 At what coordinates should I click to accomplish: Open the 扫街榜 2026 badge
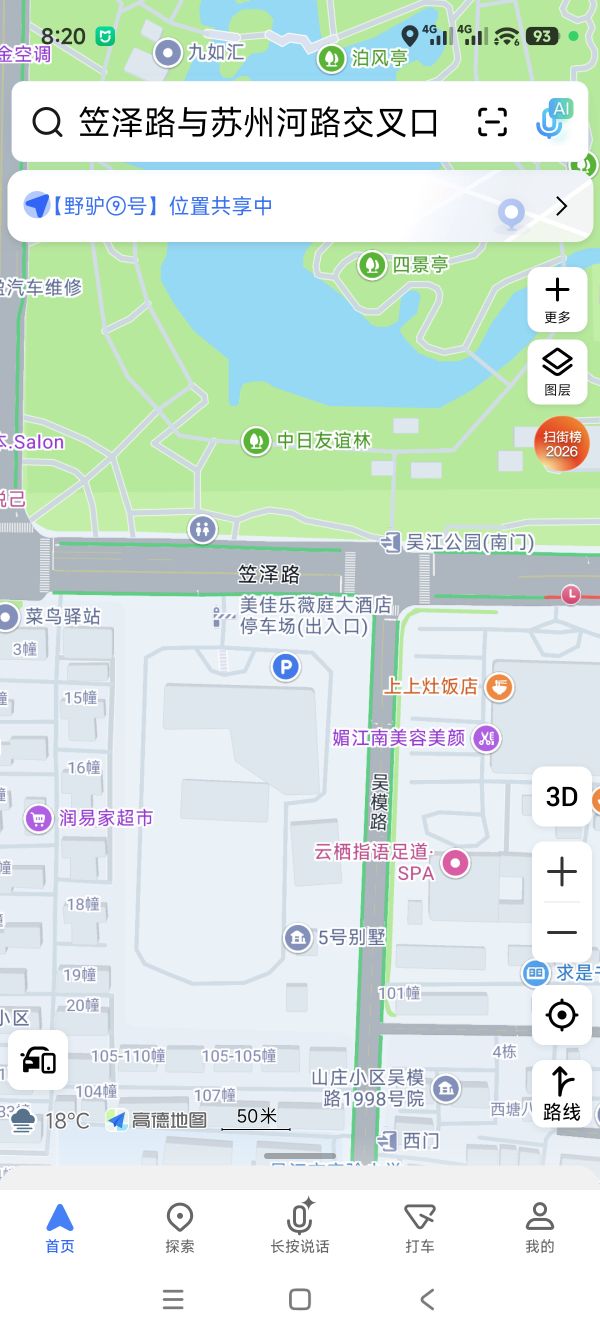tap(561, 444)
